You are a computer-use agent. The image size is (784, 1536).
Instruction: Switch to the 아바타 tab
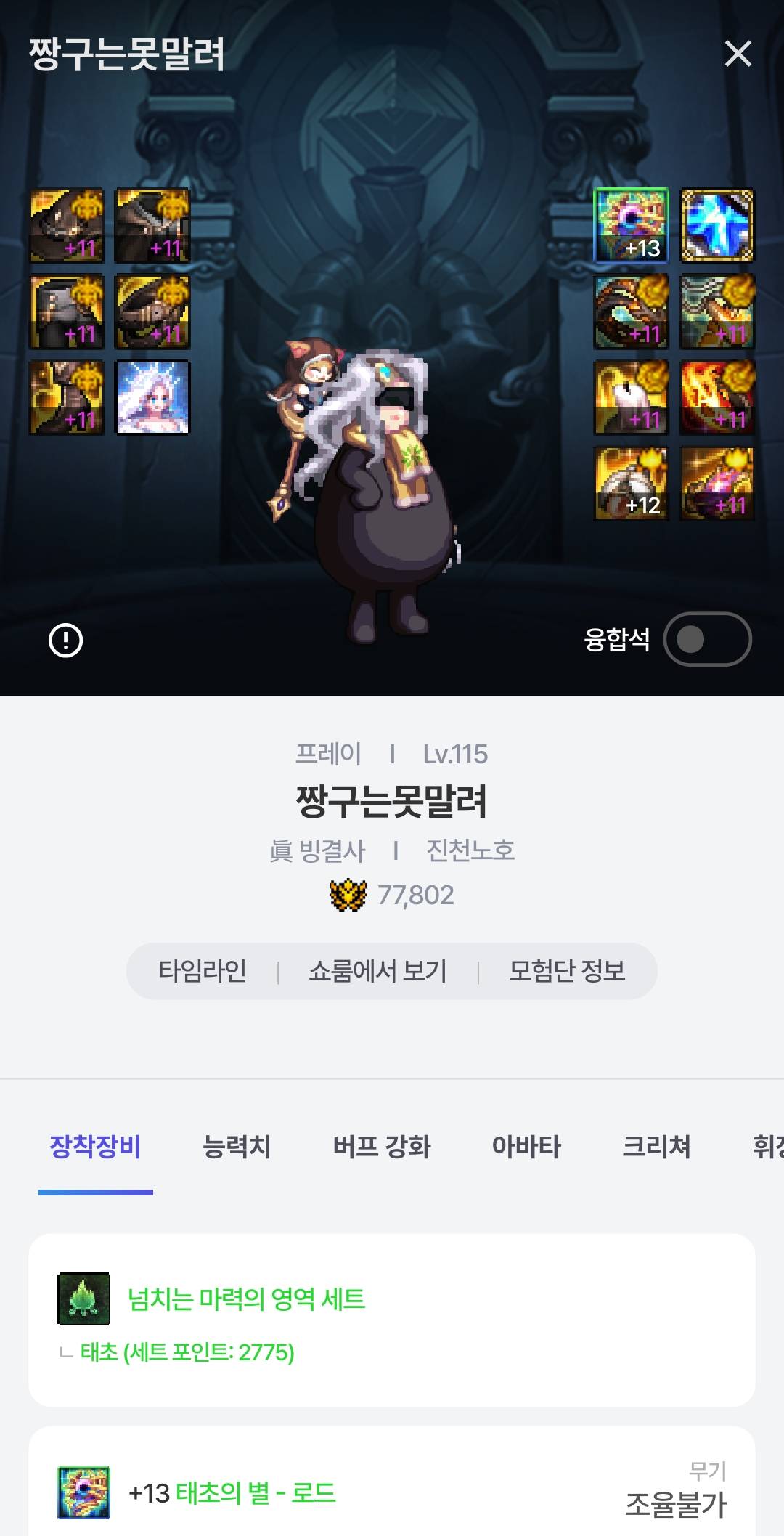click(526, 1147)
